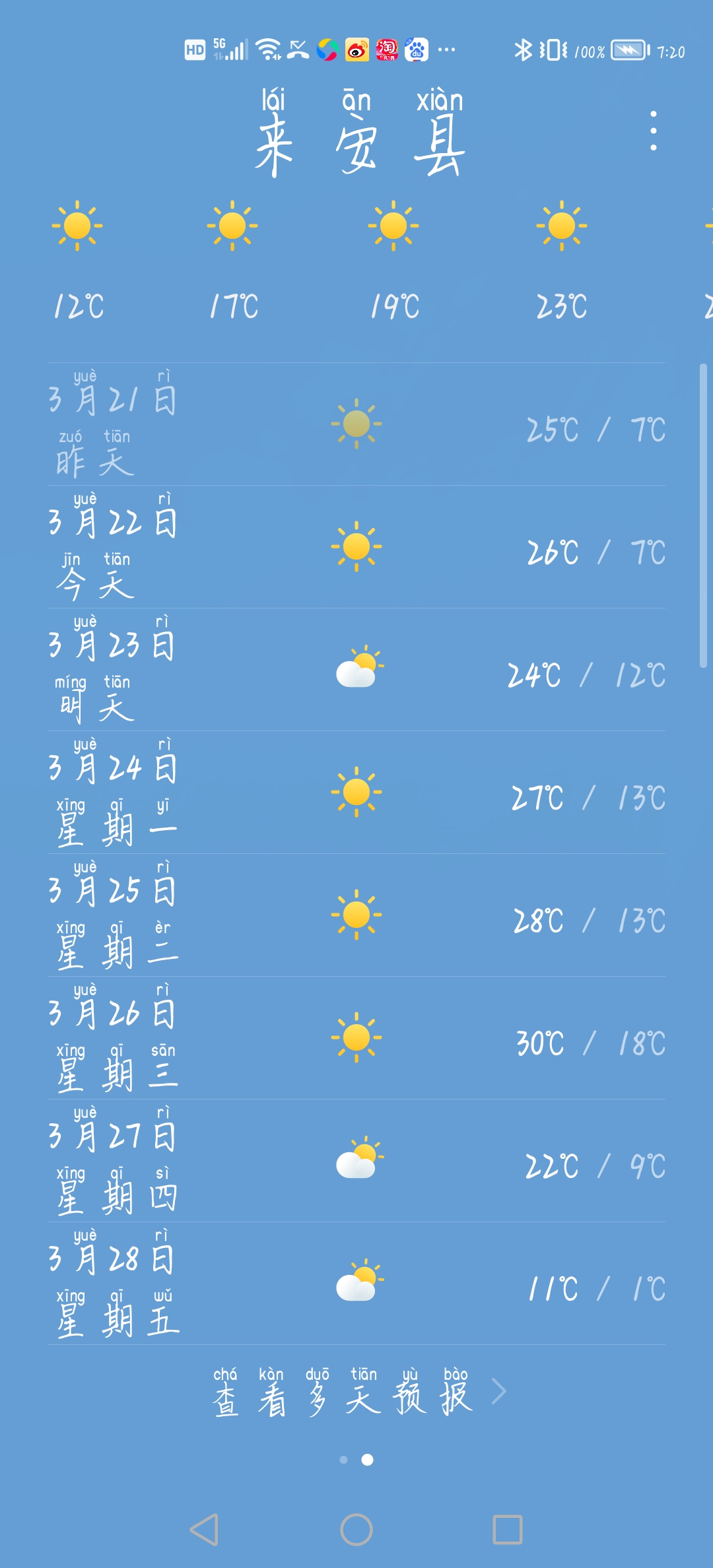
Task: Tap the sun icon above 19℃ hourly forecast
Action: click(x=392, y=226)
